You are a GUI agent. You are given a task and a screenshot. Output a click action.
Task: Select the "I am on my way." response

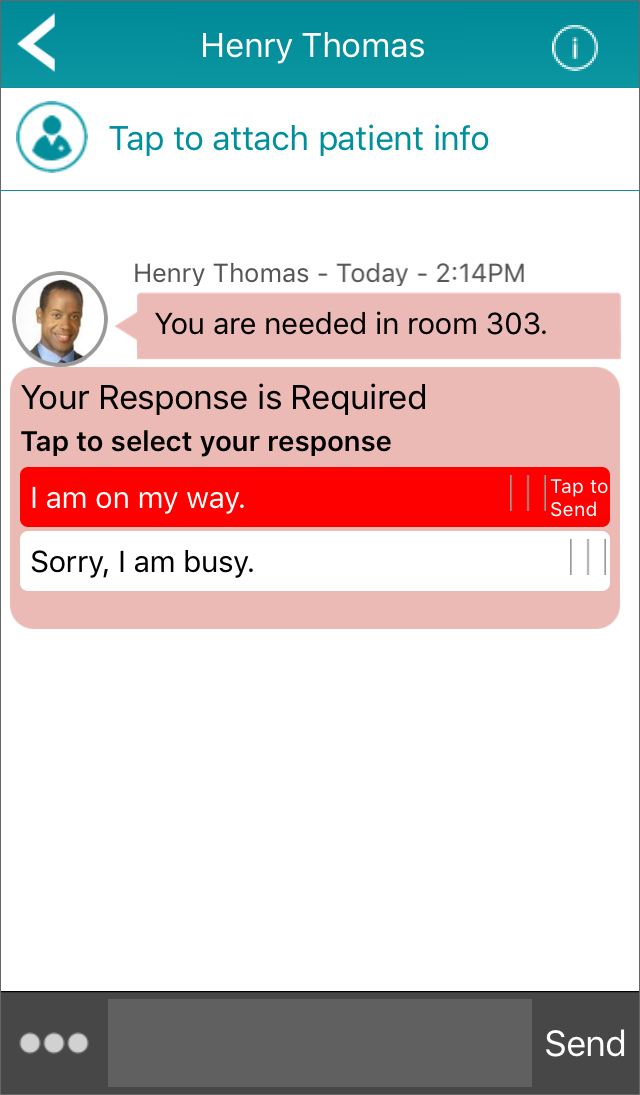[315, 497]
